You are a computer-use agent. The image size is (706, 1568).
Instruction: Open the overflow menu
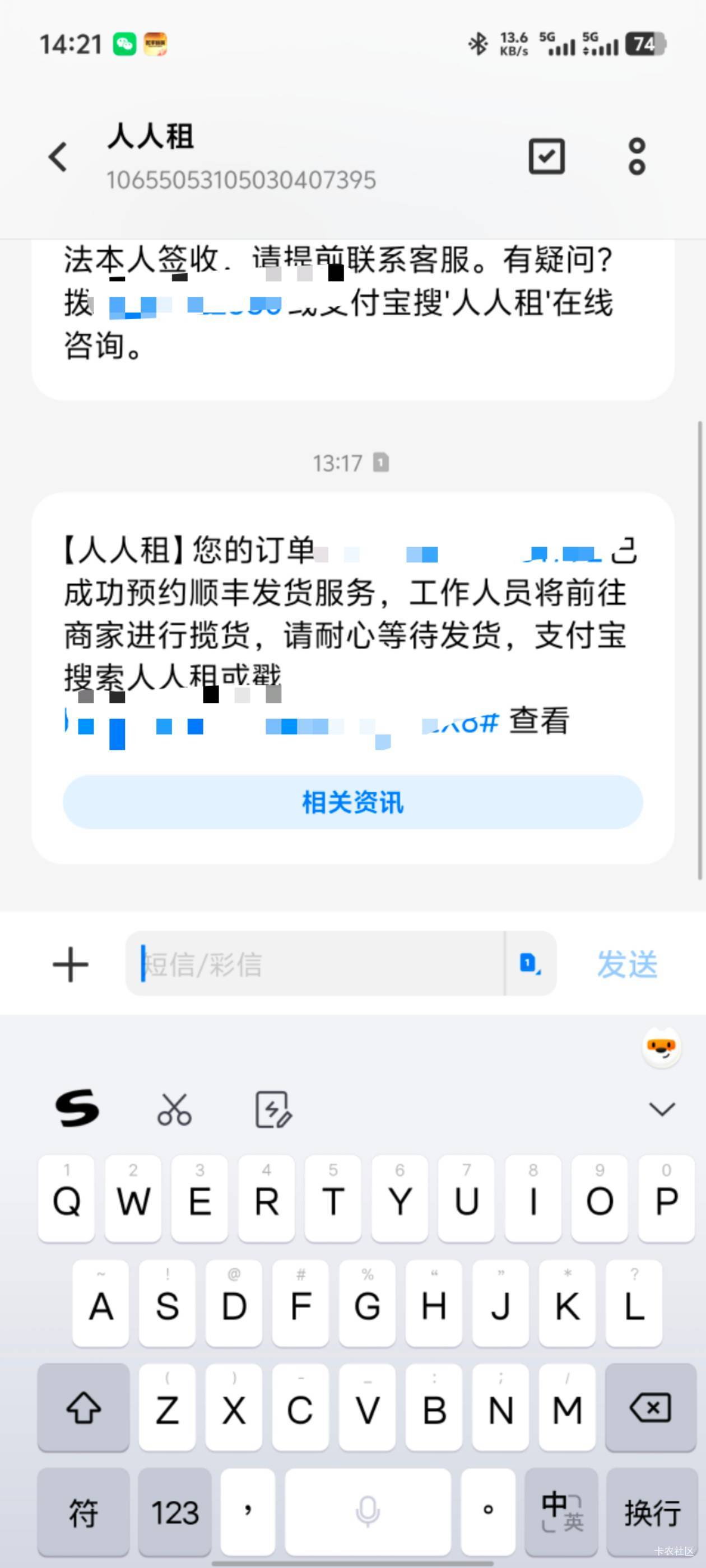coord(637,156)
